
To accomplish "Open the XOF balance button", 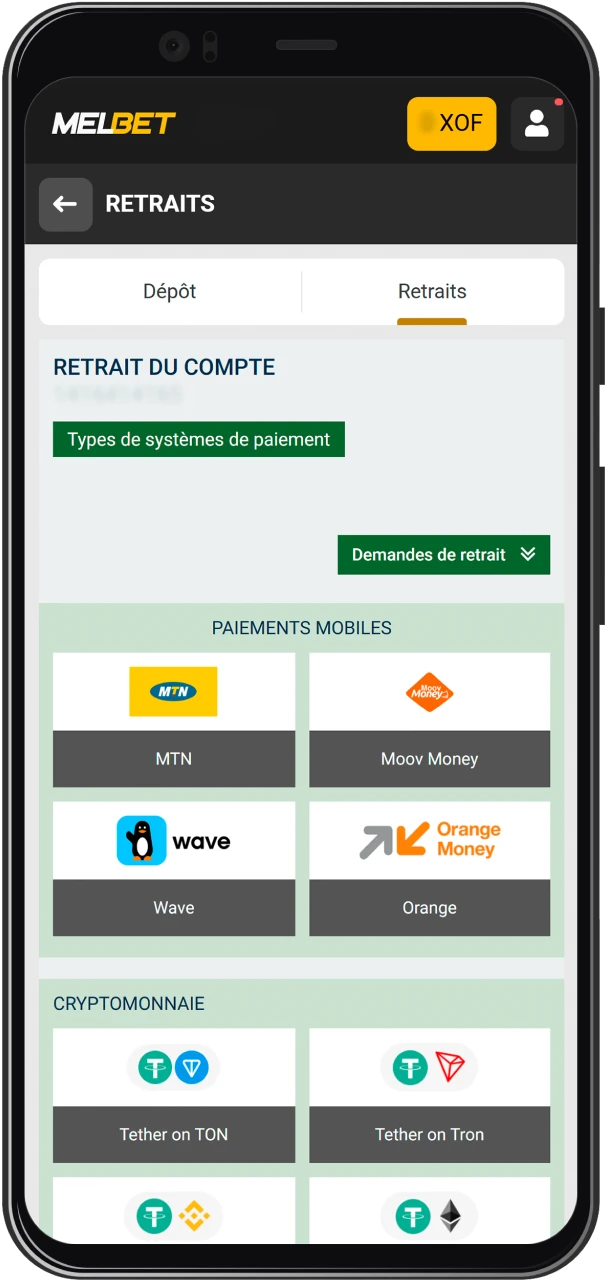I will (451, 124).
